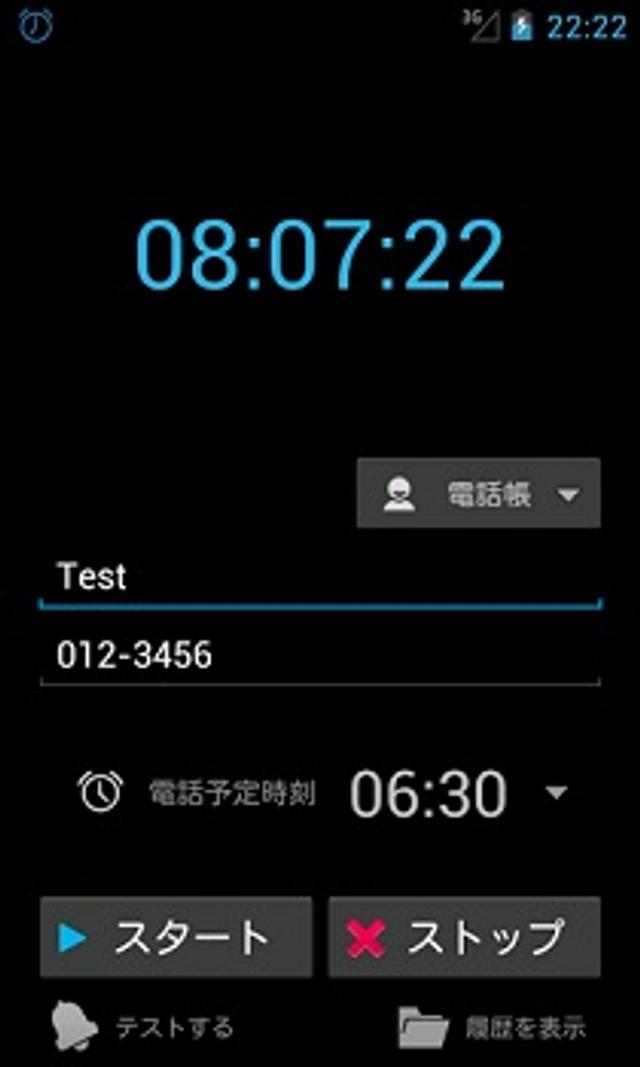Run a test with テストする
This screenshot has width=640, height=1067.
click(145, 1027)
